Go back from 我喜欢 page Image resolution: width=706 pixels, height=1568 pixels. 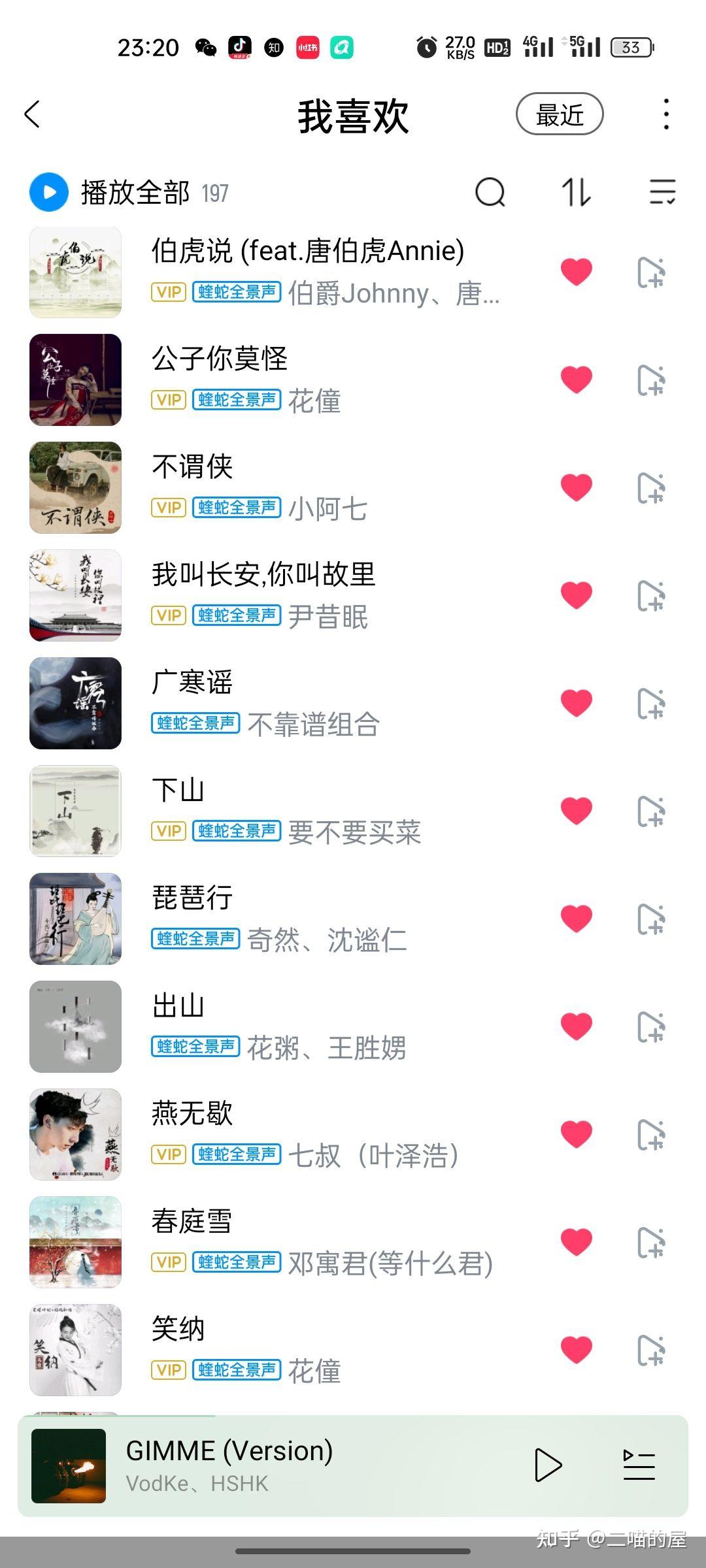coord(33,114)
